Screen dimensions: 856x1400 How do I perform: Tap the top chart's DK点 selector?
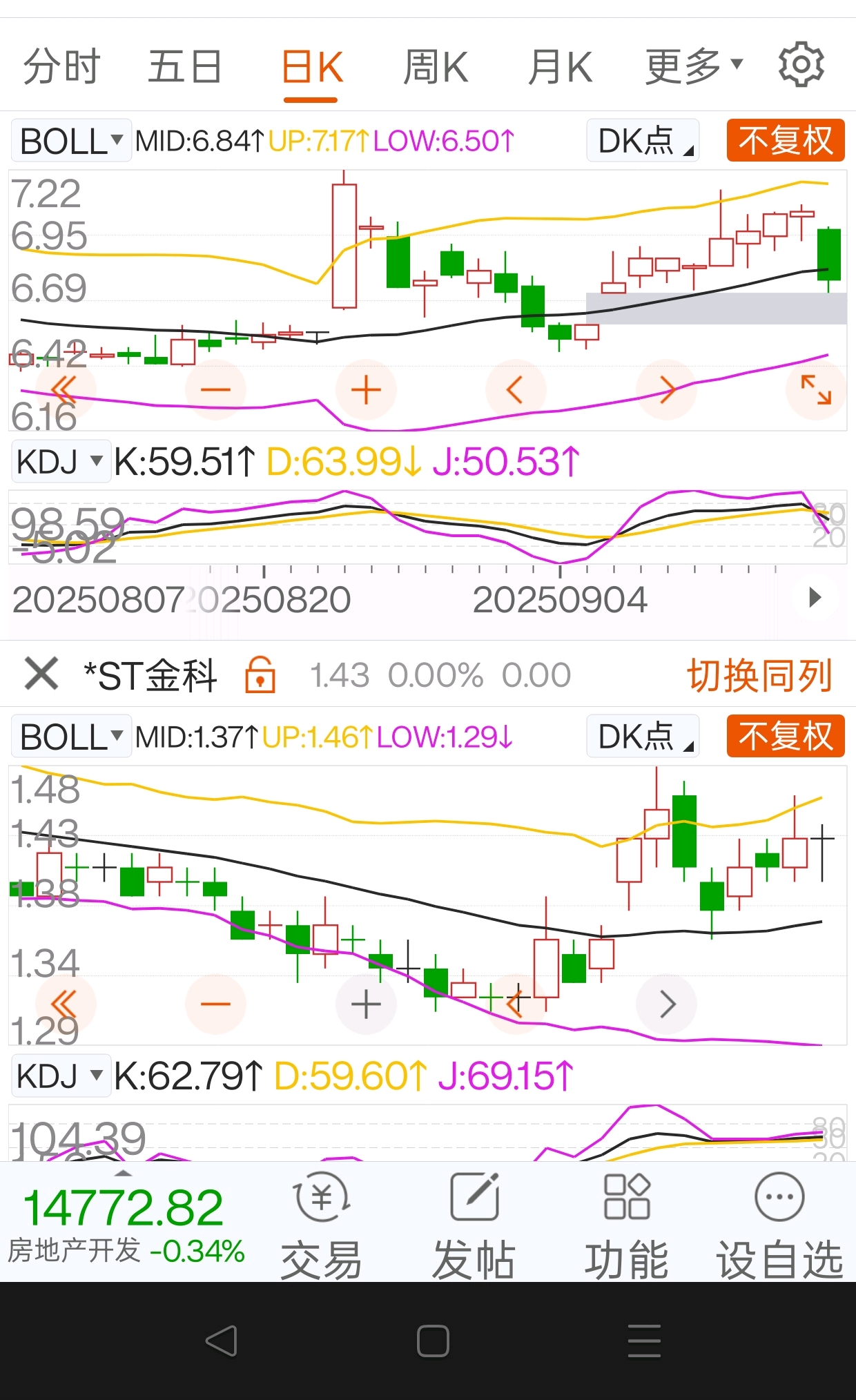(643, 141)
